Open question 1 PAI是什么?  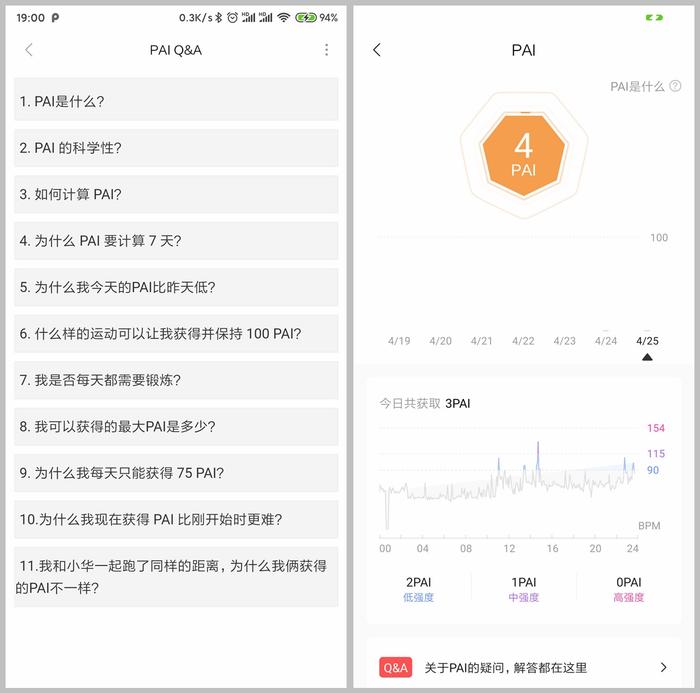(x=176, y=101)
